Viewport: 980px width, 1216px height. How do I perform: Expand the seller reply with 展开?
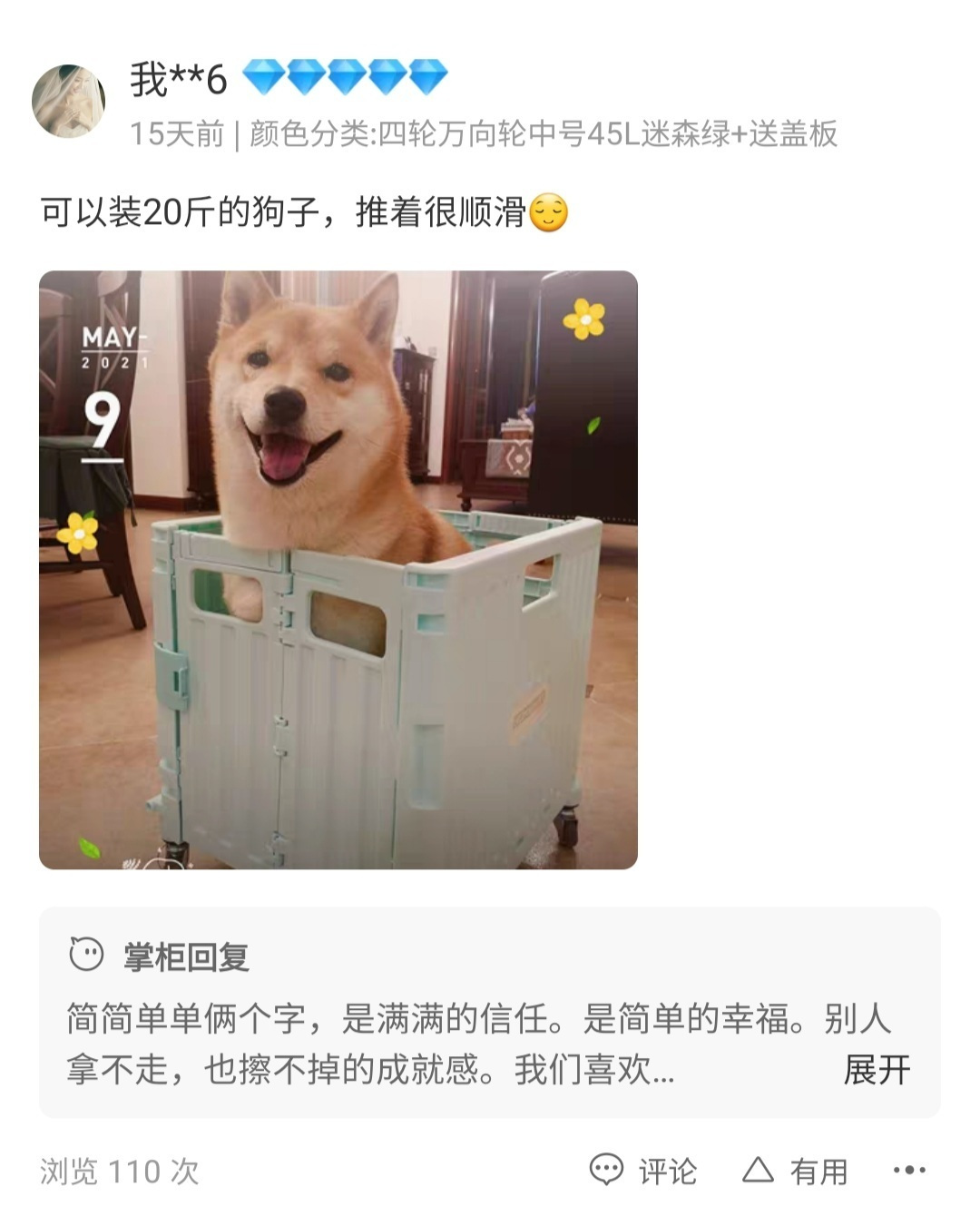point(876,1070)
